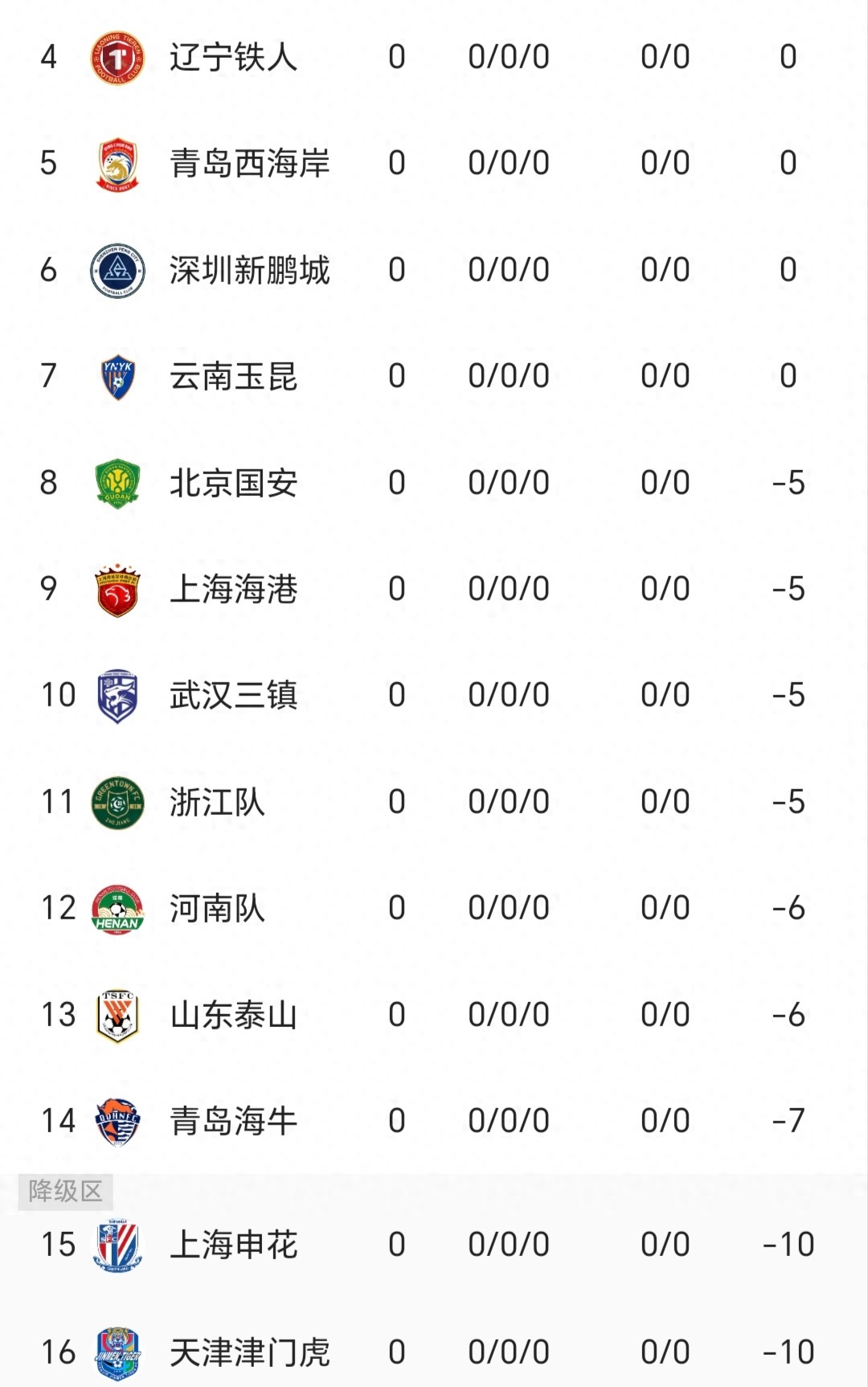Select the 武汉三镇 row
Screen dimensions: 868x1387
click(233, 695)
